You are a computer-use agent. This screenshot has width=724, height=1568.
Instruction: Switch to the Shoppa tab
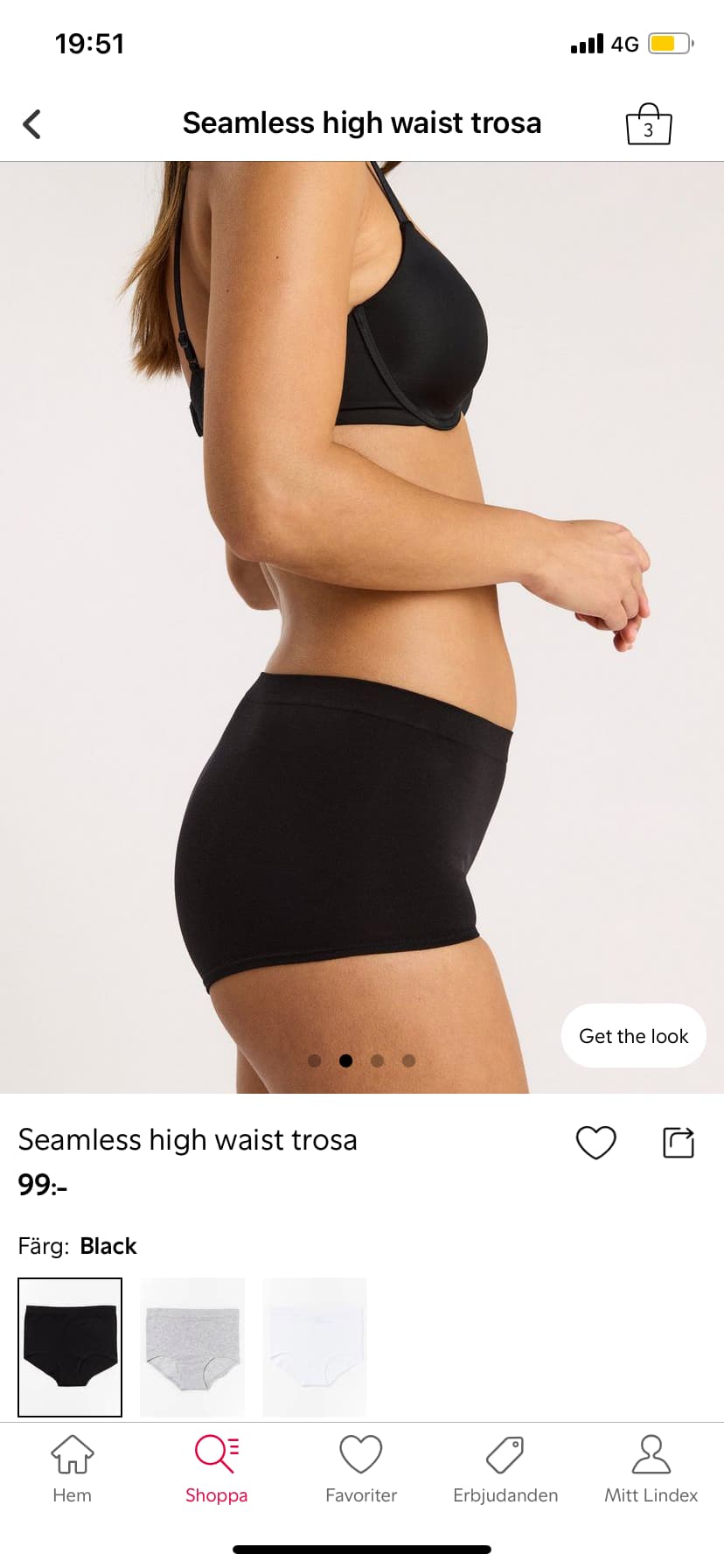217,1470
